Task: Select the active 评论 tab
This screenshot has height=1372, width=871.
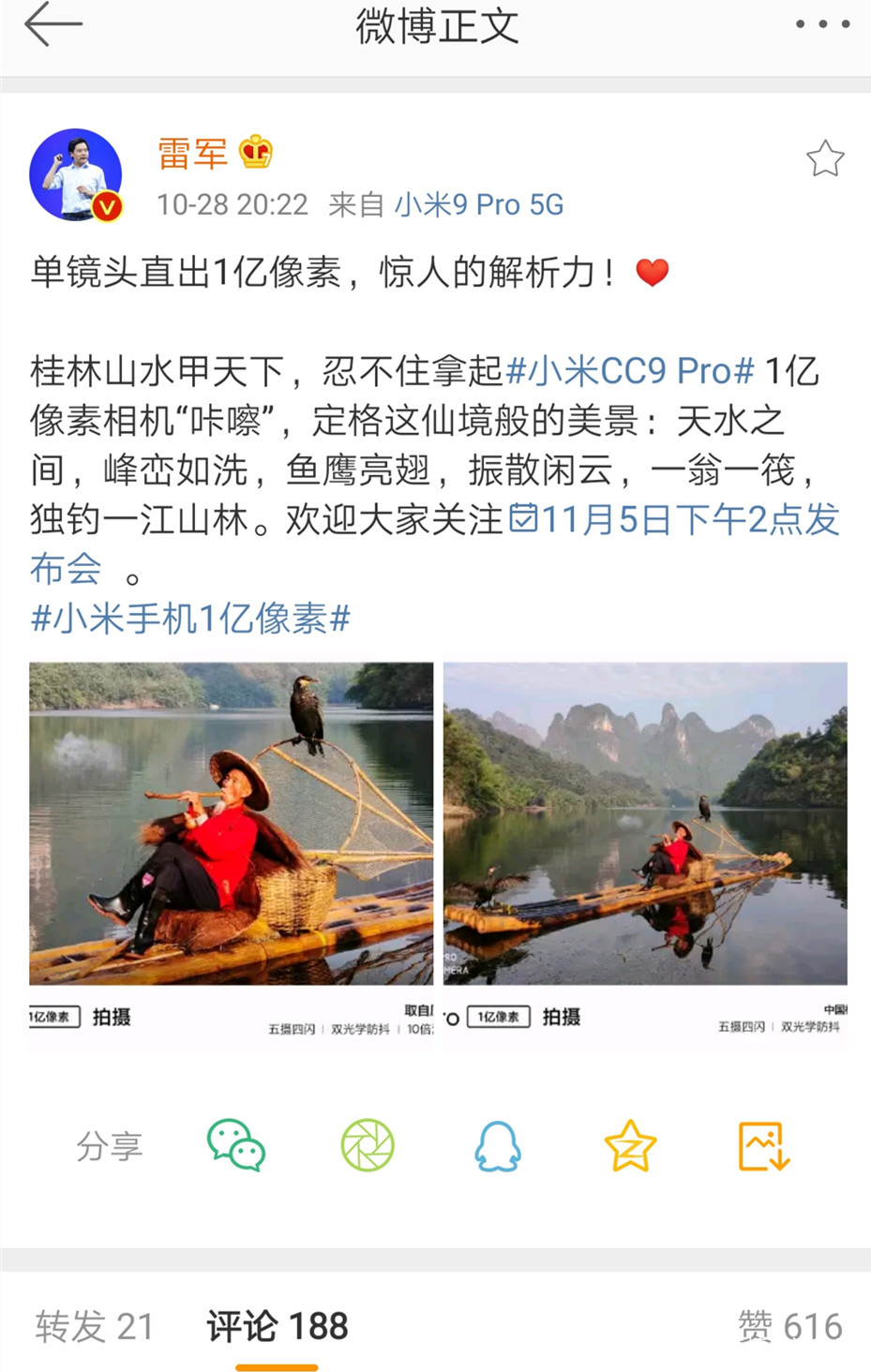Action: [x=275, y=1325]
